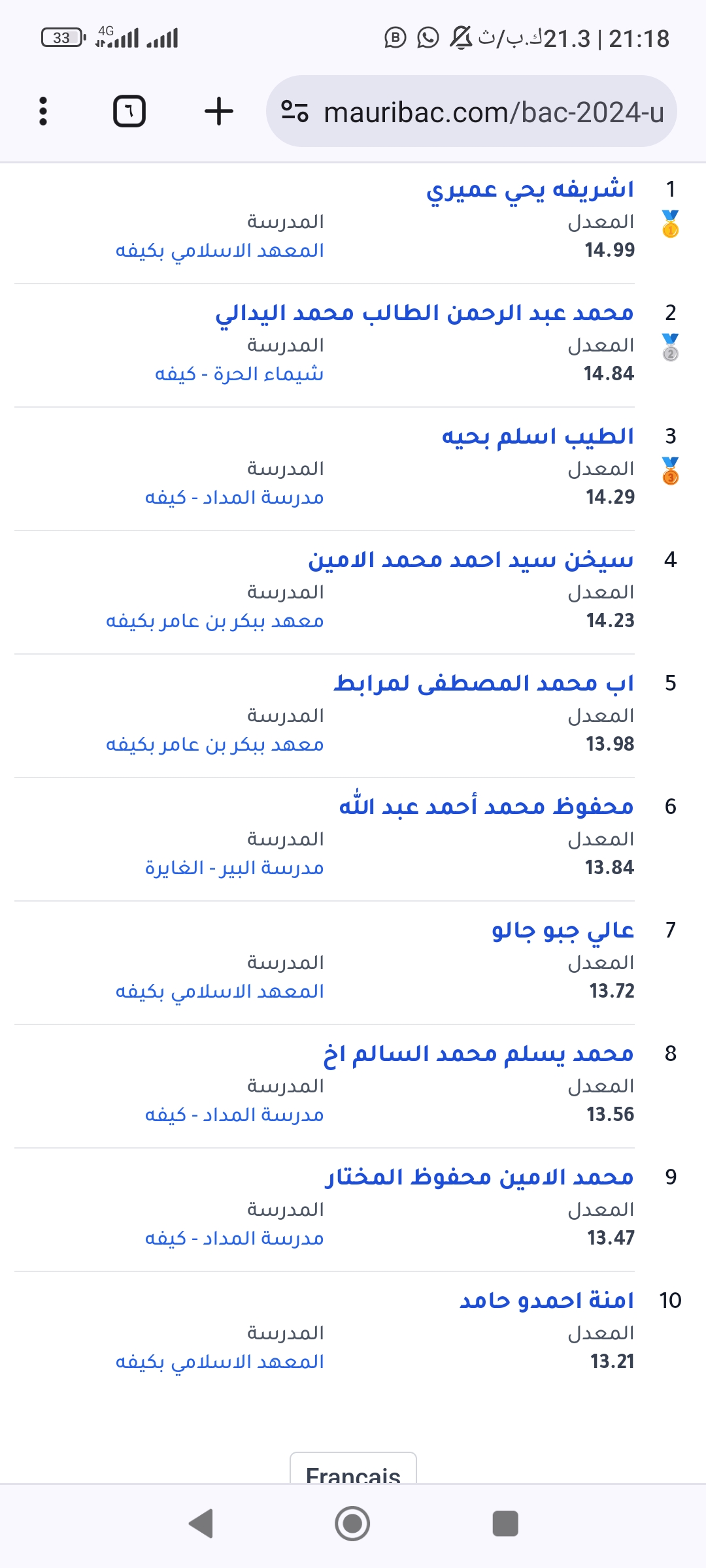Switch language with the Francais button
Image resolution: width=706 pixels, height=1568 pixels.
353,1469
